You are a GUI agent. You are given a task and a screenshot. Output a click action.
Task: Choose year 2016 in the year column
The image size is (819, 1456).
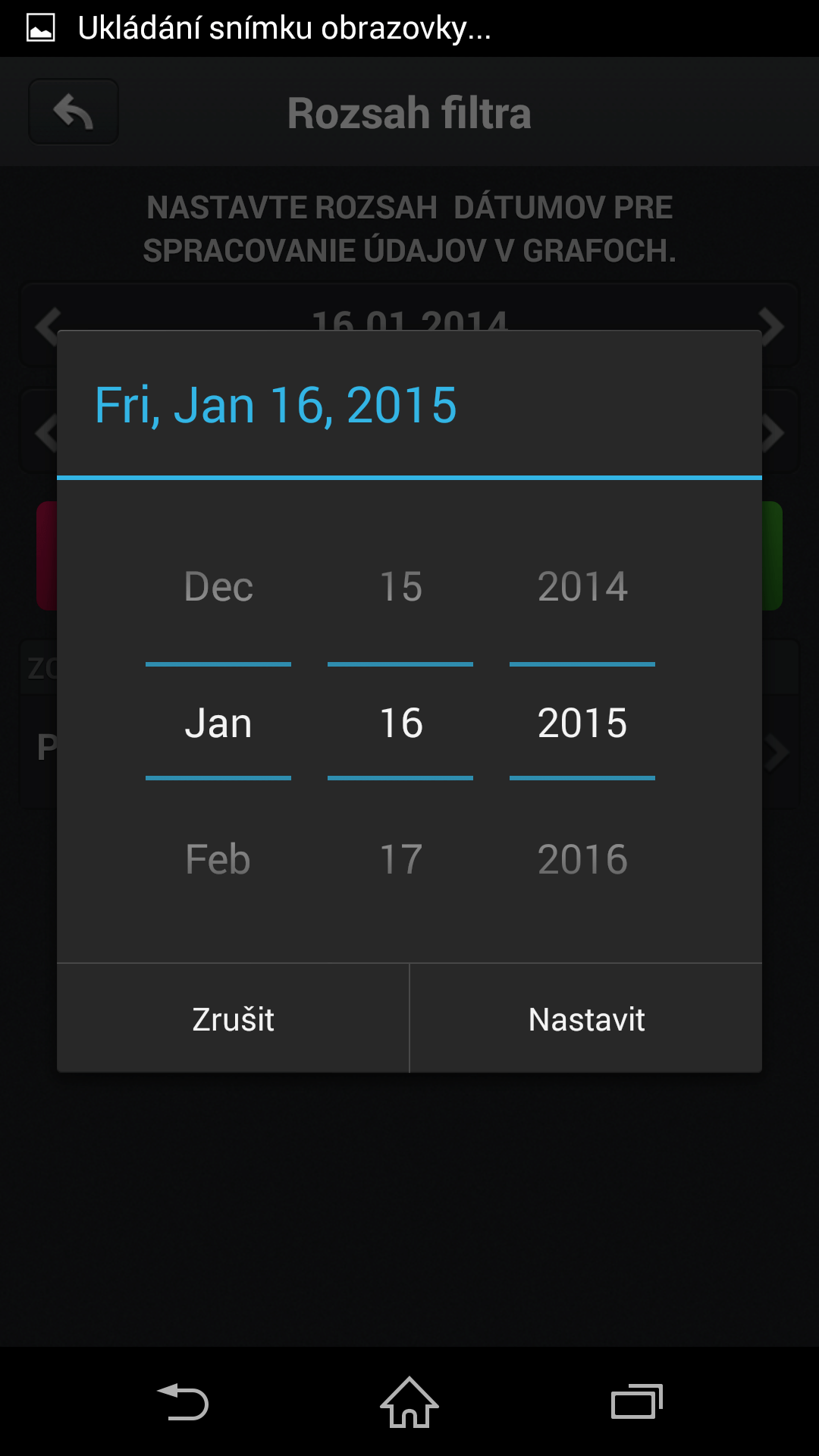pyautogui.click(x=582, y=859)
